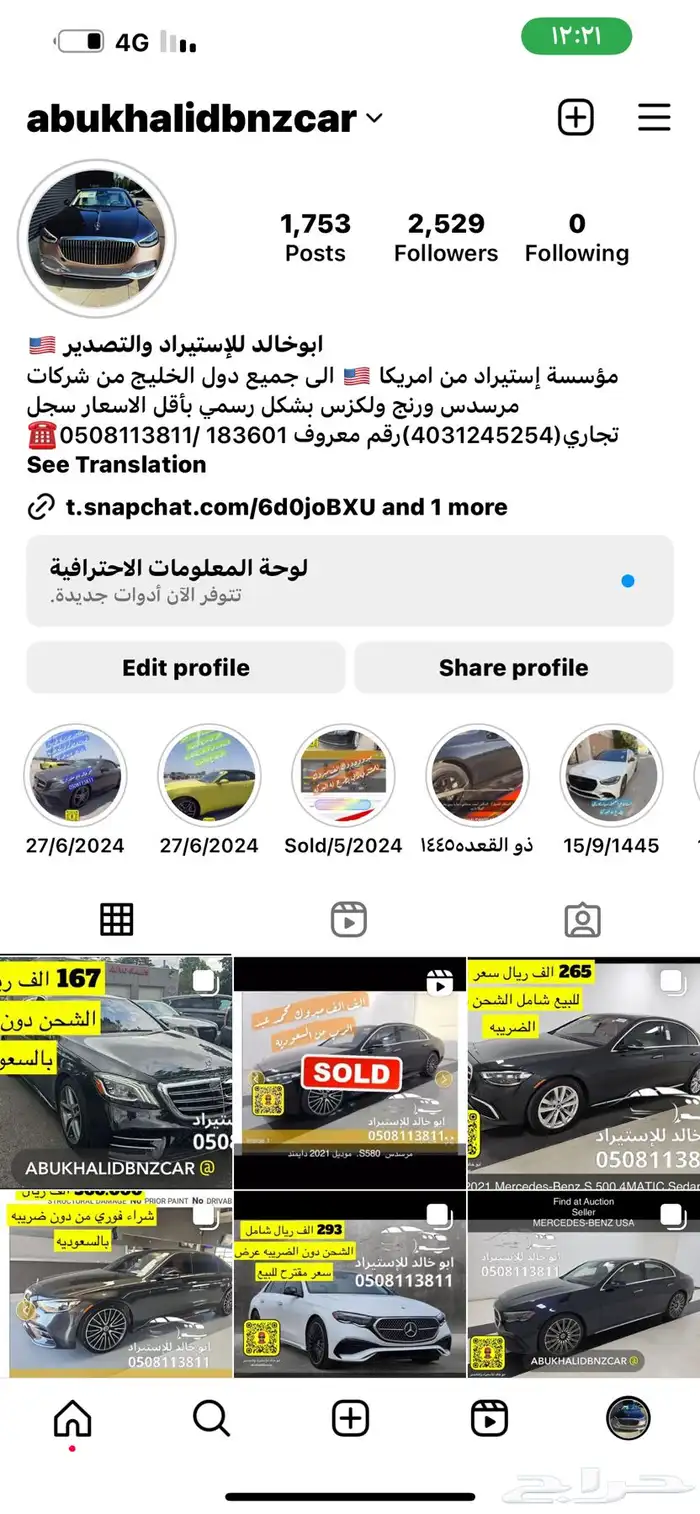Switch to the posts grid tab
Viewport: 700px width, 1514px height.
click(117, 919)
